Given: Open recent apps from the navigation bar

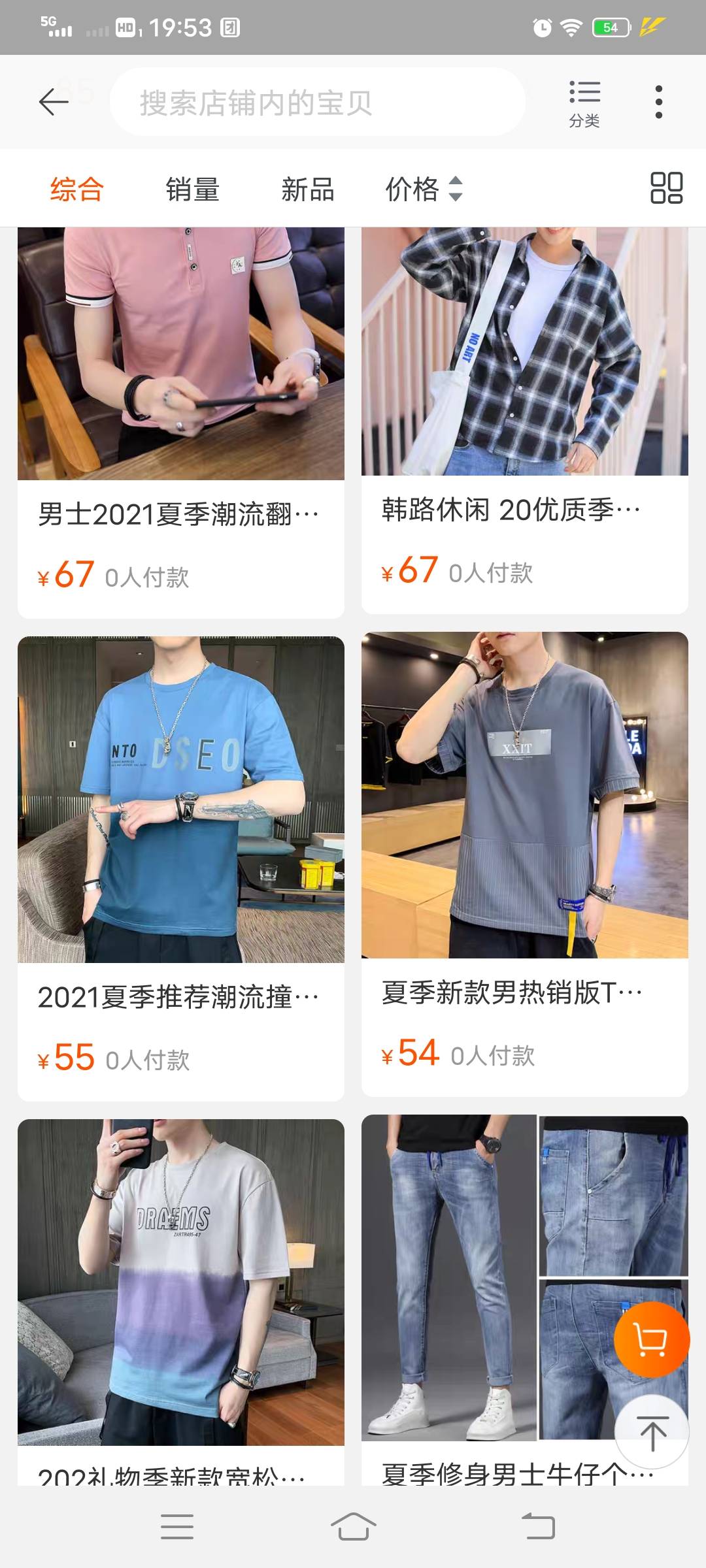Looking at the screenshot, I should (177, 1527).
